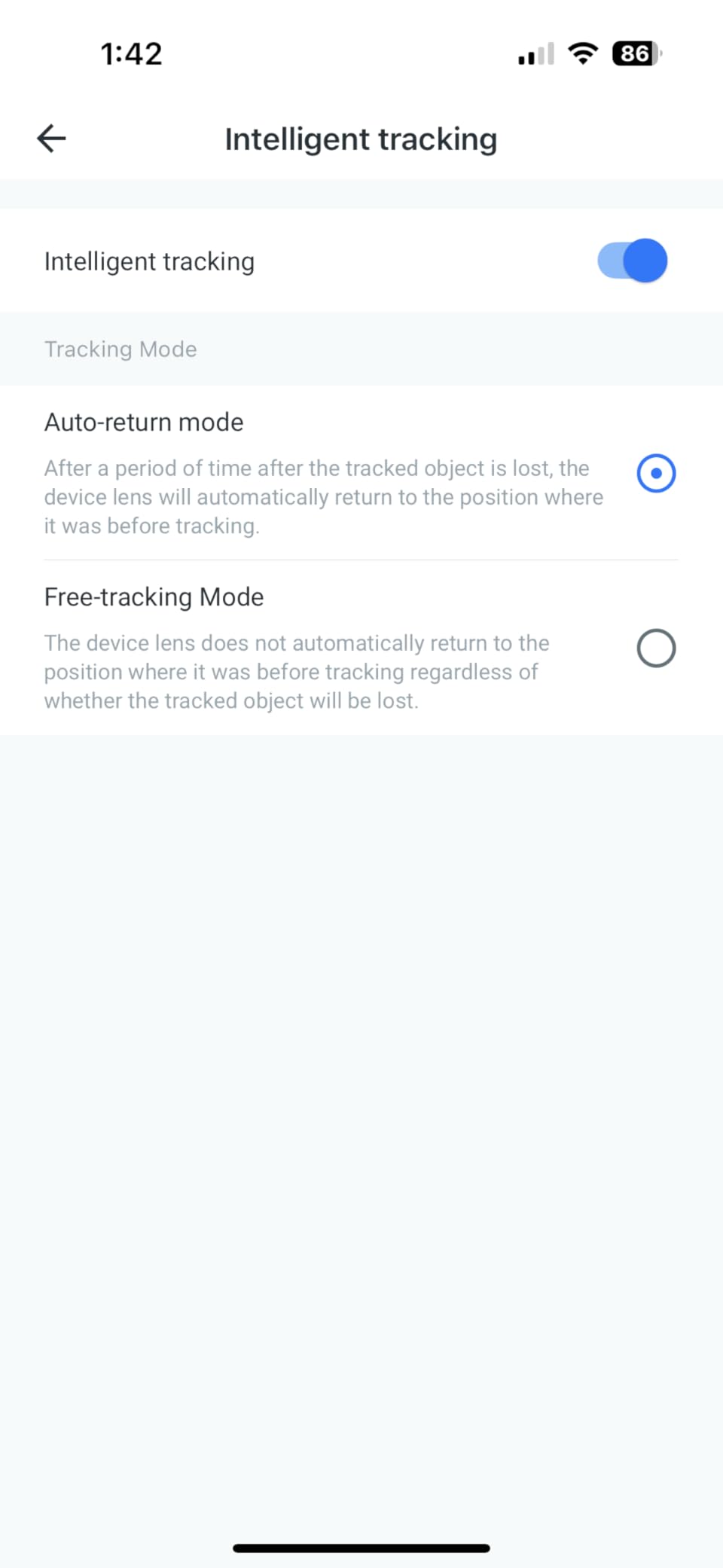Select Auto-return mode radio button
Image resolution: width=723 pixels, height=1568 pixels.
pos(656,474)
